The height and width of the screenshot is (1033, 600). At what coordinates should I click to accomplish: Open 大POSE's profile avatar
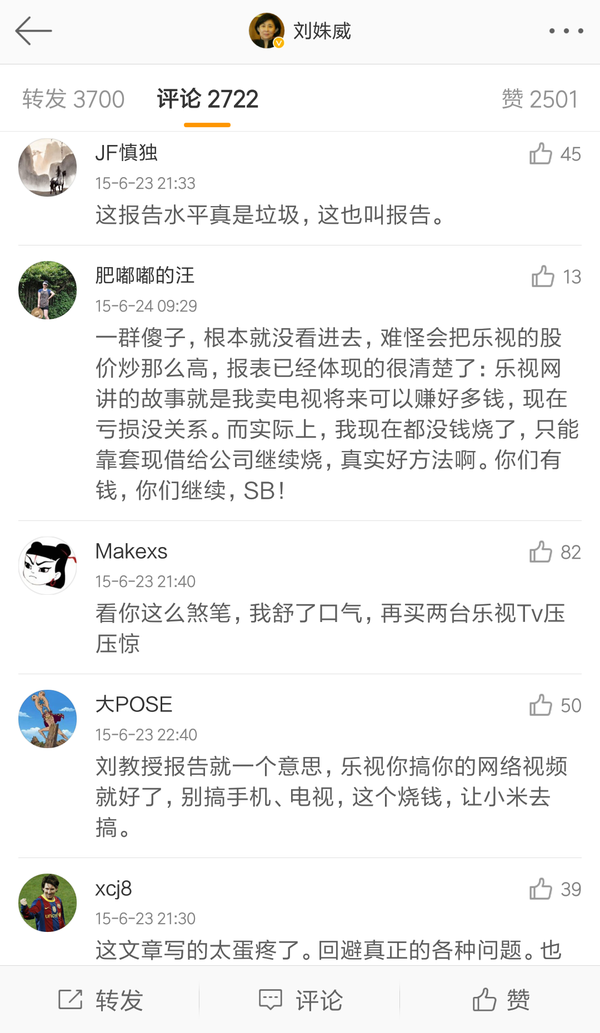point(47,718)
